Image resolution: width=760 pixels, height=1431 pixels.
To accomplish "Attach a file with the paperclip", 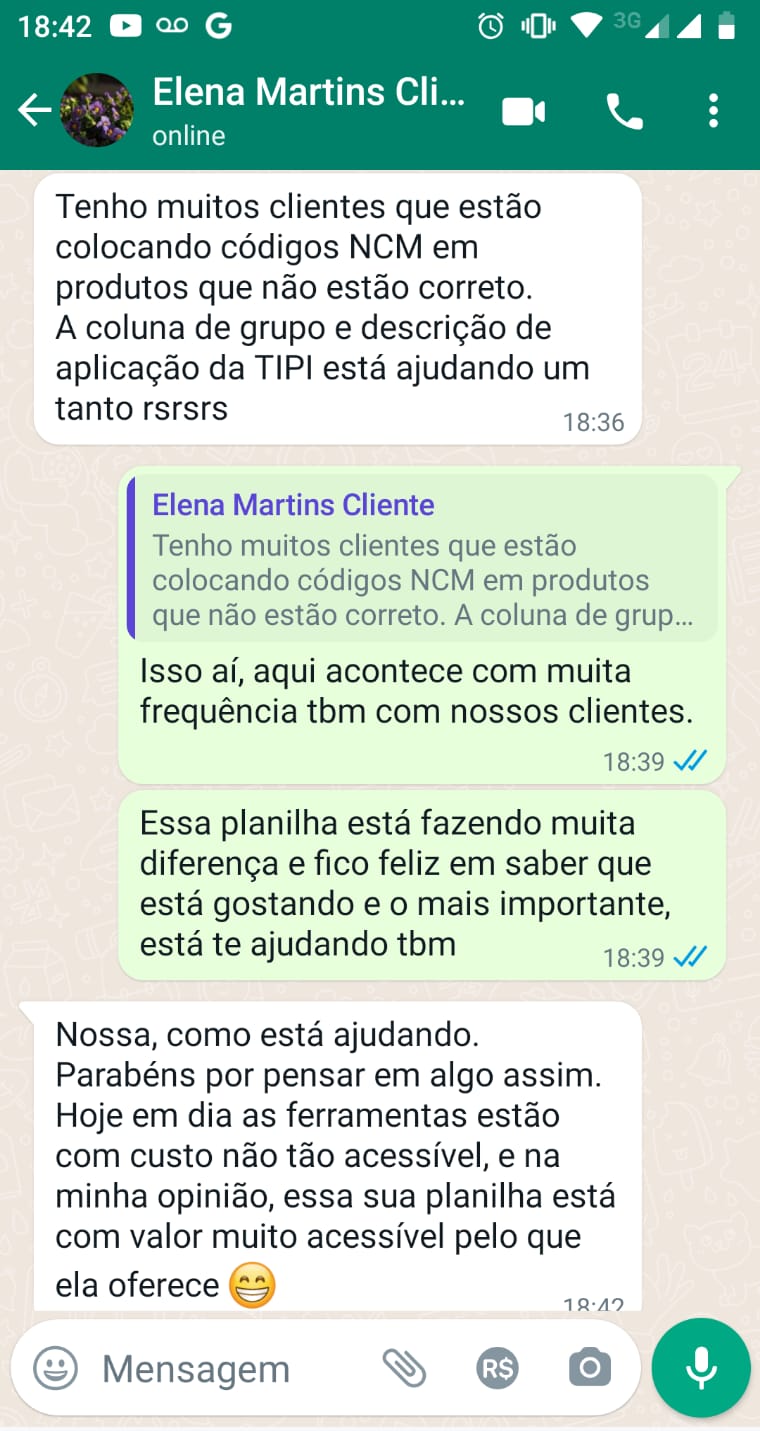I will click(405, 1368).
